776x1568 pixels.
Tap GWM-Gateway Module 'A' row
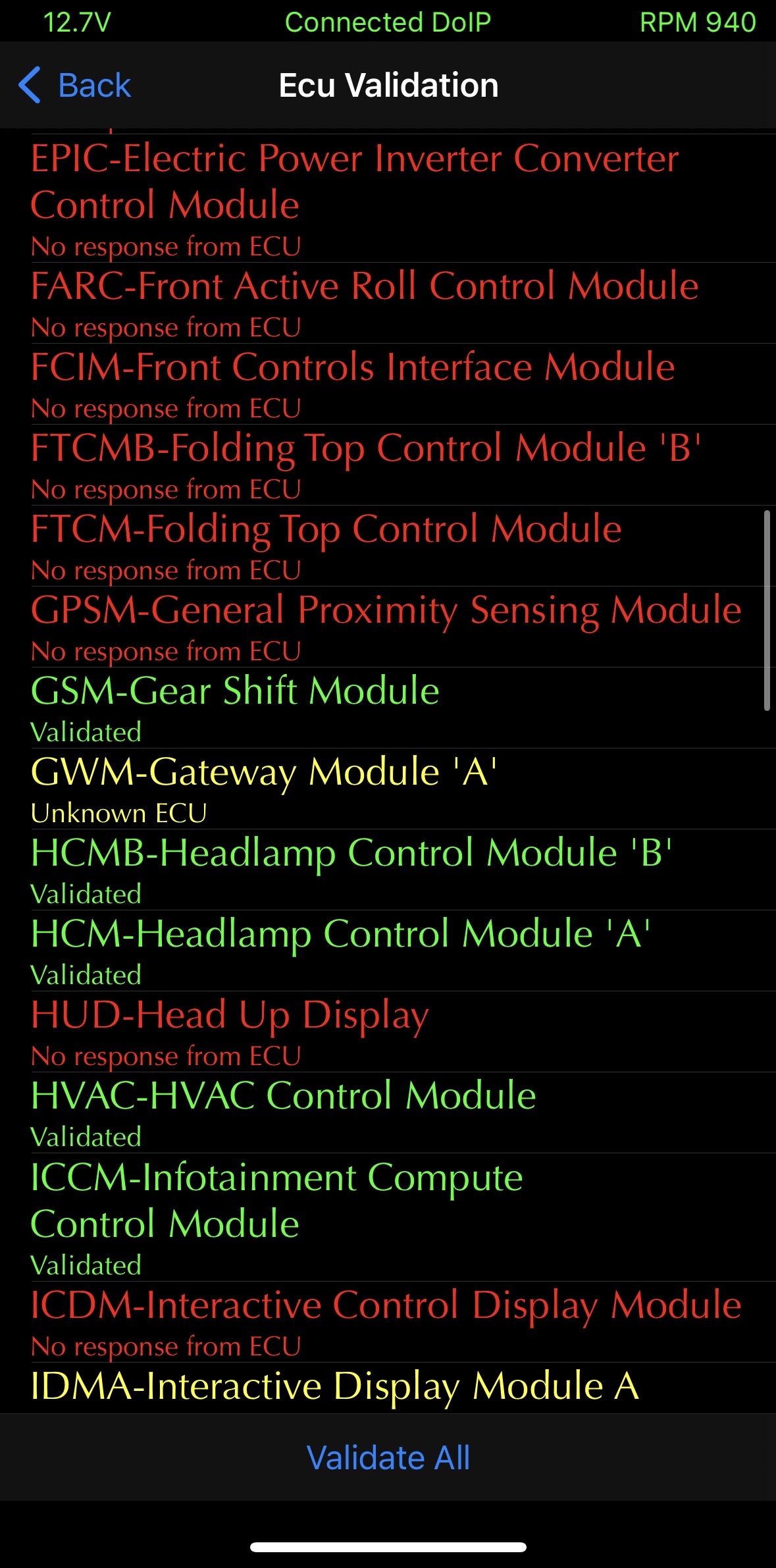388,789
